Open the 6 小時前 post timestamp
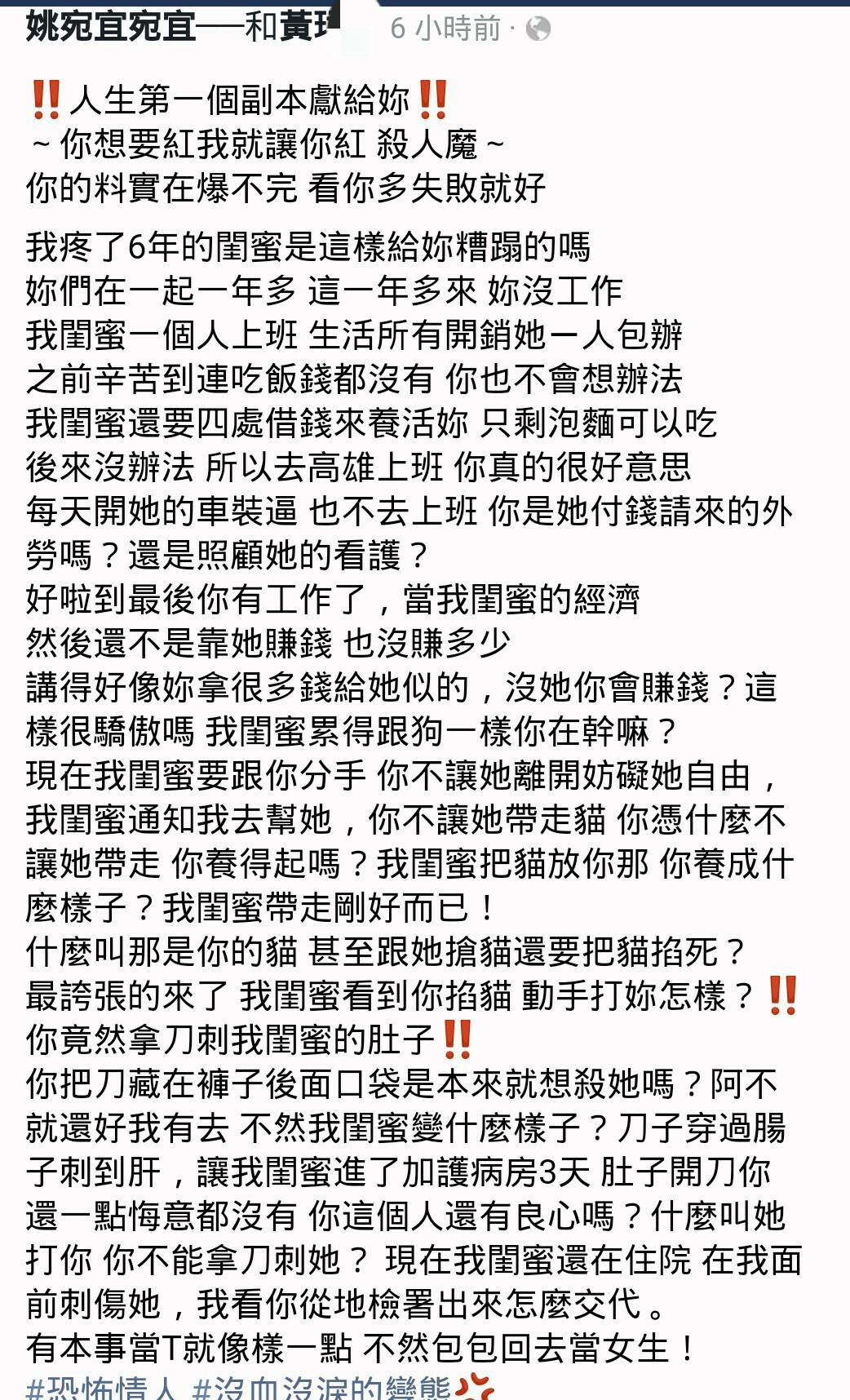The width and height of the screenshot is (850, 1400). tap(445, 29)
